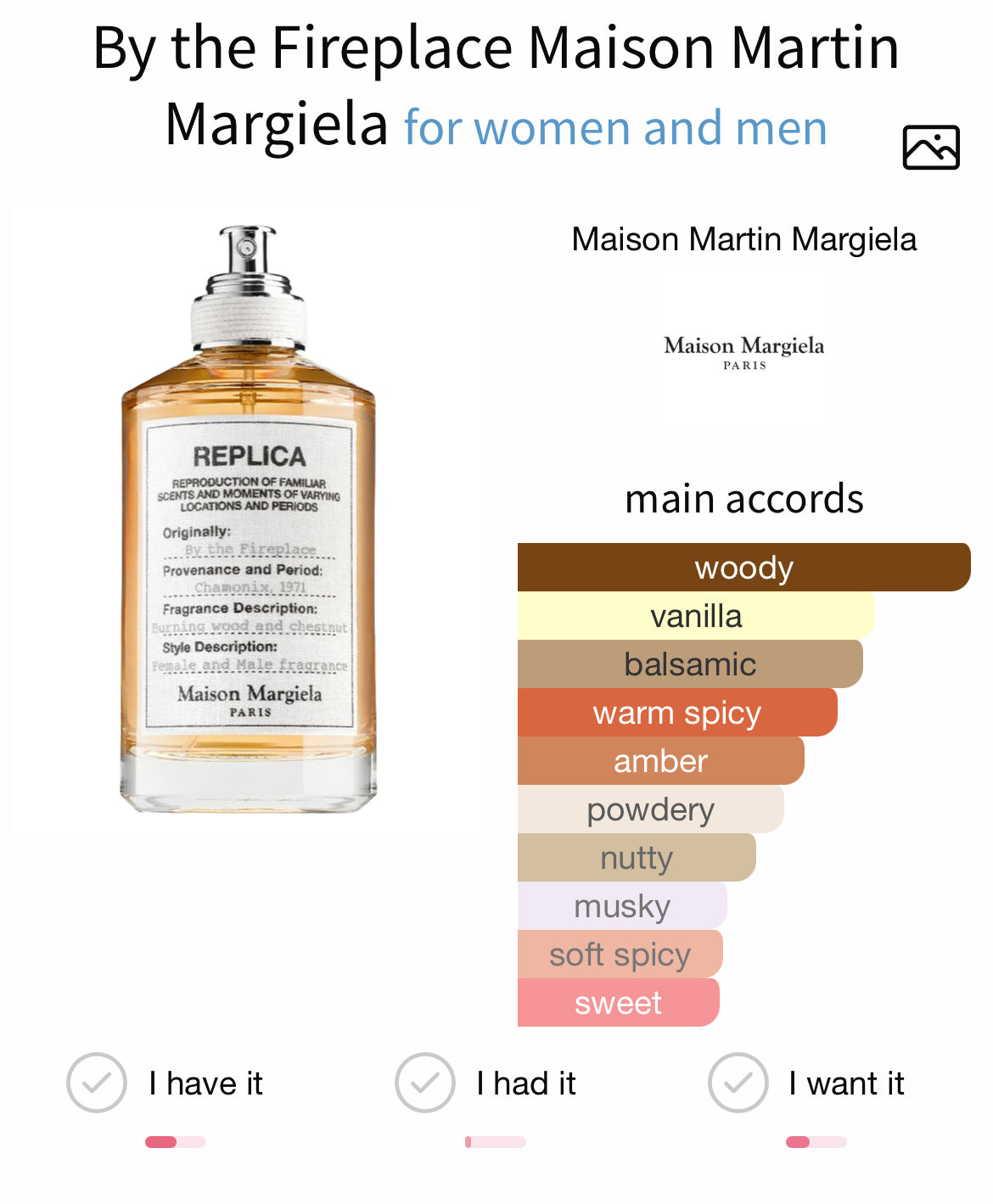The height and width of the screenshot is (1204, 993).
Task: Mark 'I want it' for this perfume
Action: pyautogui.click(x=738, y=1083)
